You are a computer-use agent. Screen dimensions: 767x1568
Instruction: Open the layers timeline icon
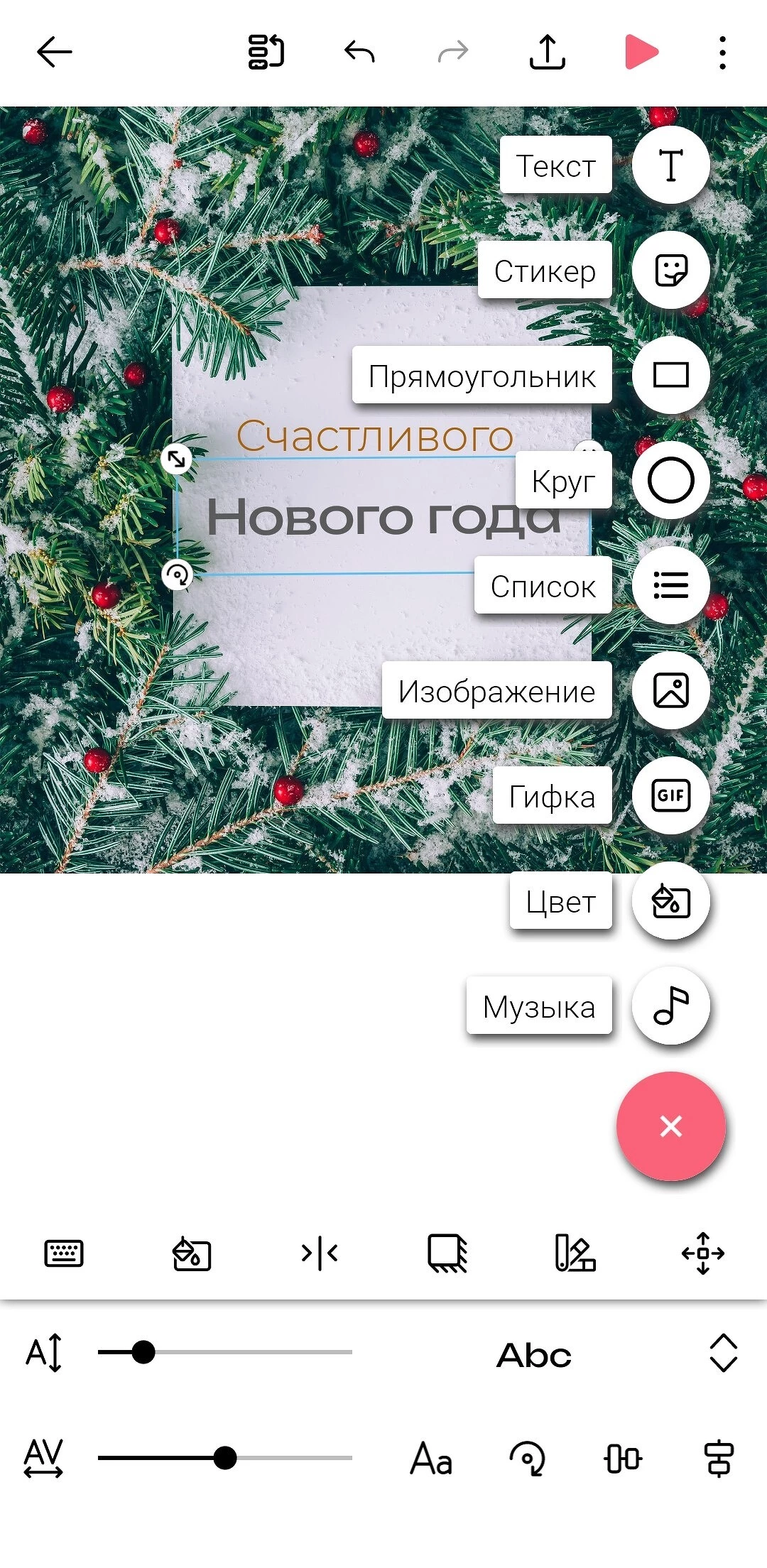pyautogui.click(x=266, y=52)
